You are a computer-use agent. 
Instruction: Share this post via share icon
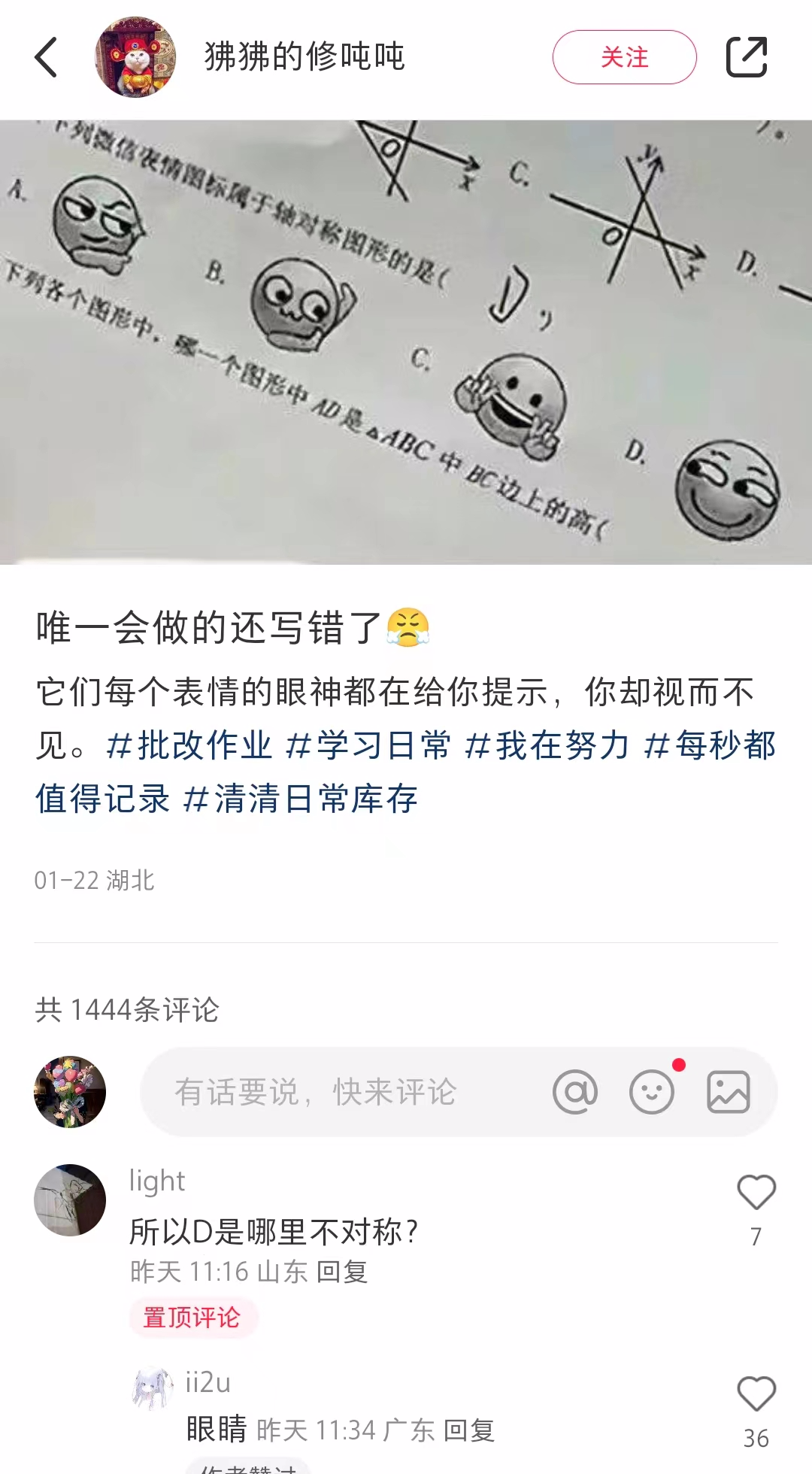(x=746, y=57)
